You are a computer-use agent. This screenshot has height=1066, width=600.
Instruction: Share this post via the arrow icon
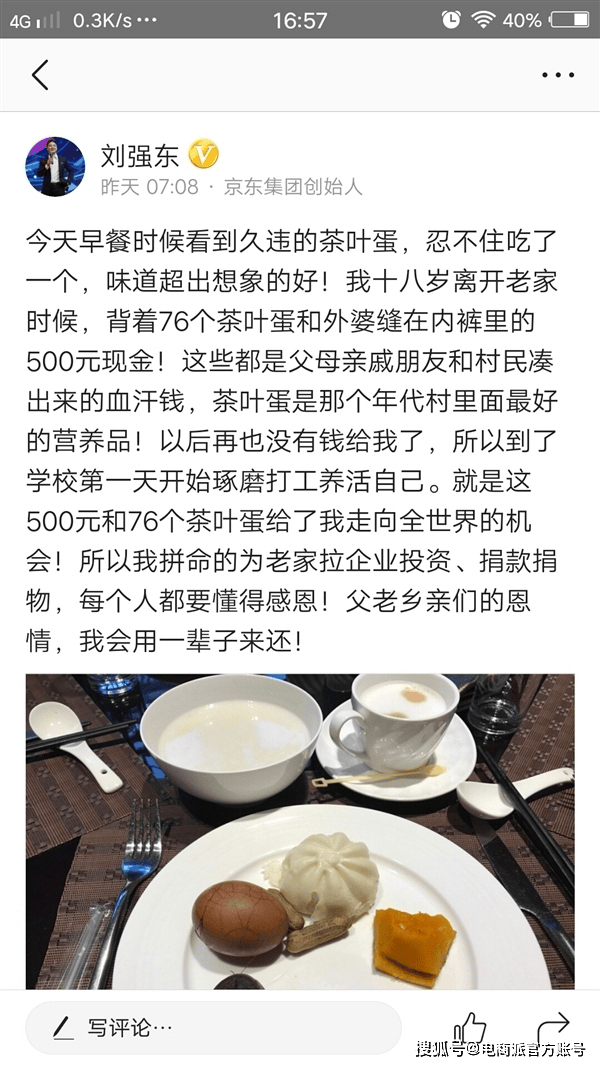tap(553, 1026)
